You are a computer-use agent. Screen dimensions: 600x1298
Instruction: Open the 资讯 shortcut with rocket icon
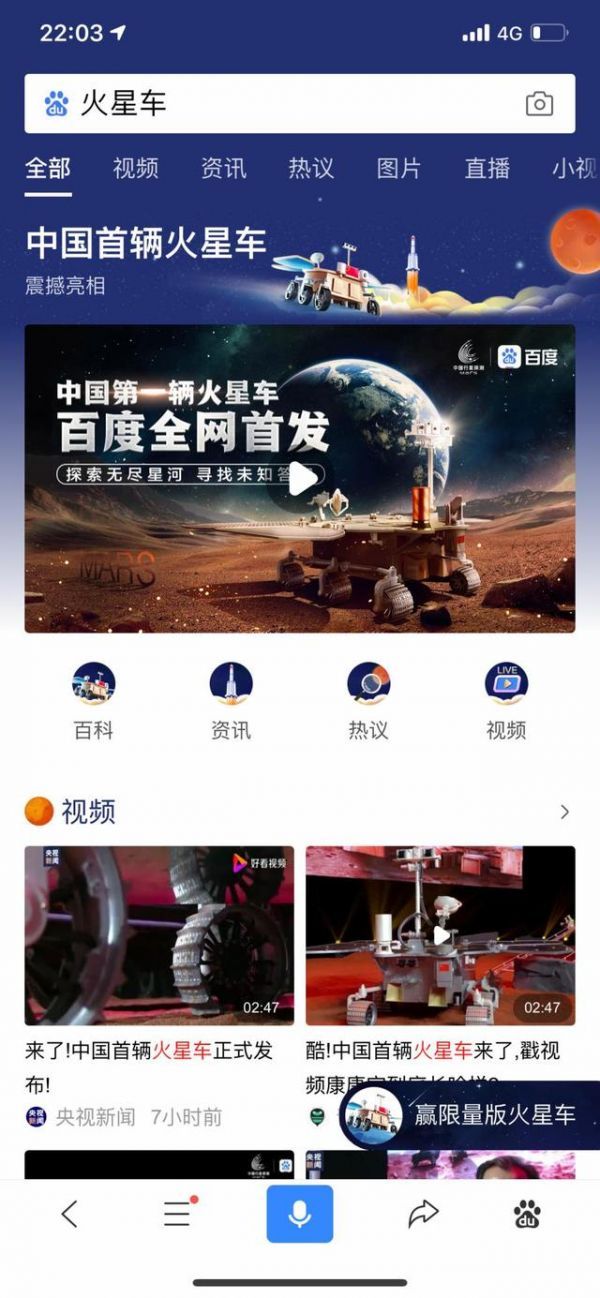pyautogui.click(x=231, y=702)
